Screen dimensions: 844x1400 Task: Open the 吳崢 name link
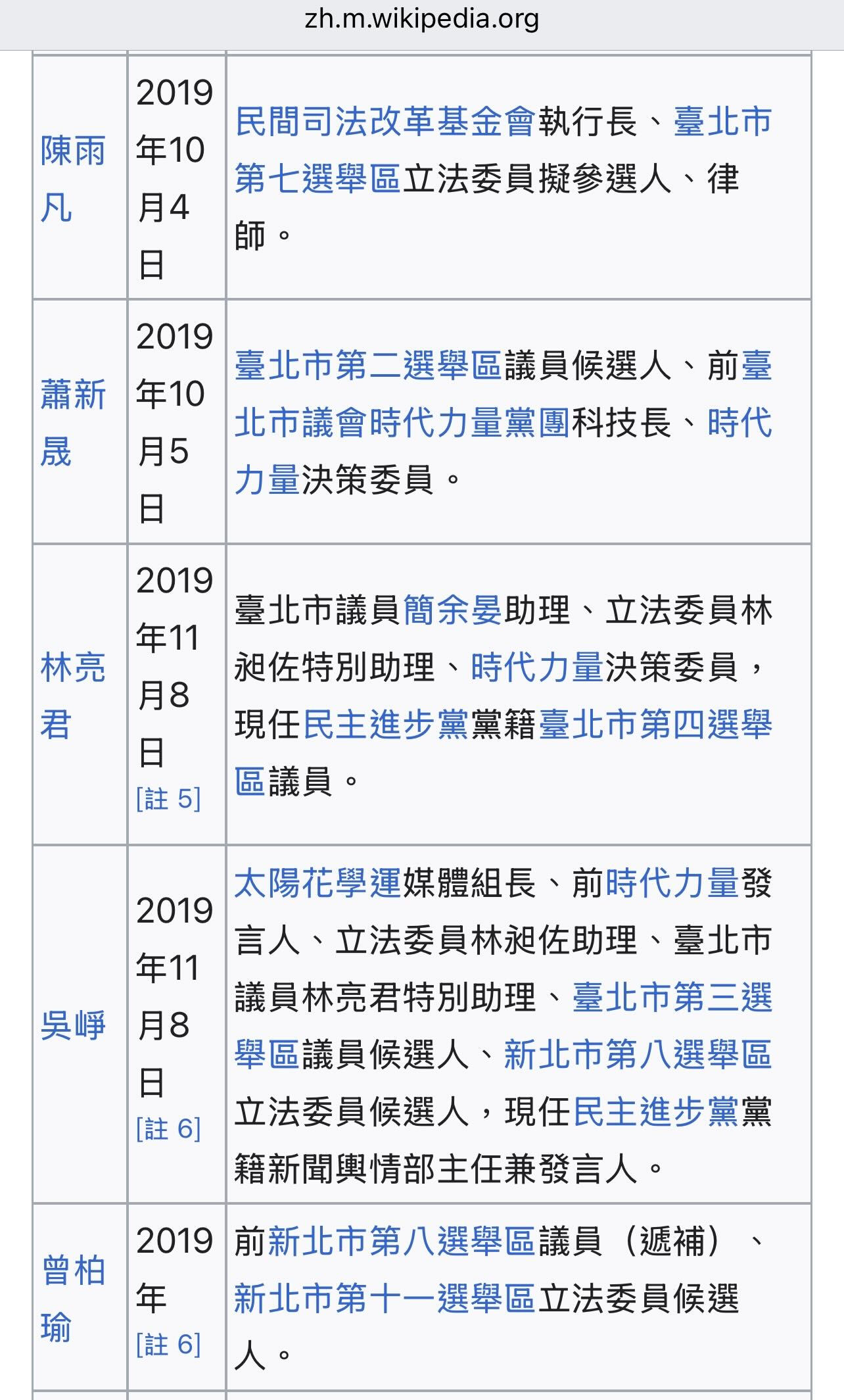pos(72,1025)
